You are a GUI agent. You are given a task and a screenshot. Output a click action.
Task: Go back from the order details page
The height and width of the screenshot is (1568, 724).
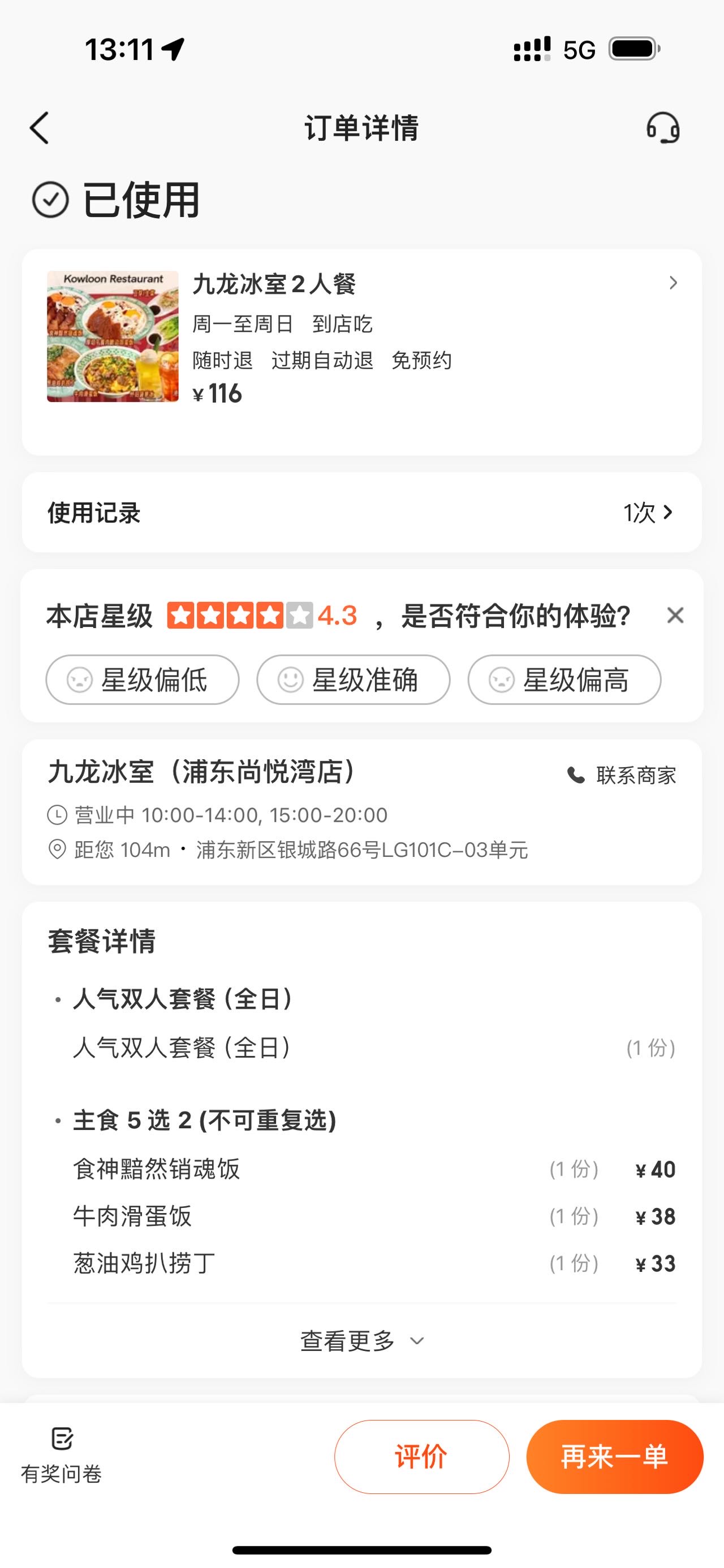pos(40,128)
